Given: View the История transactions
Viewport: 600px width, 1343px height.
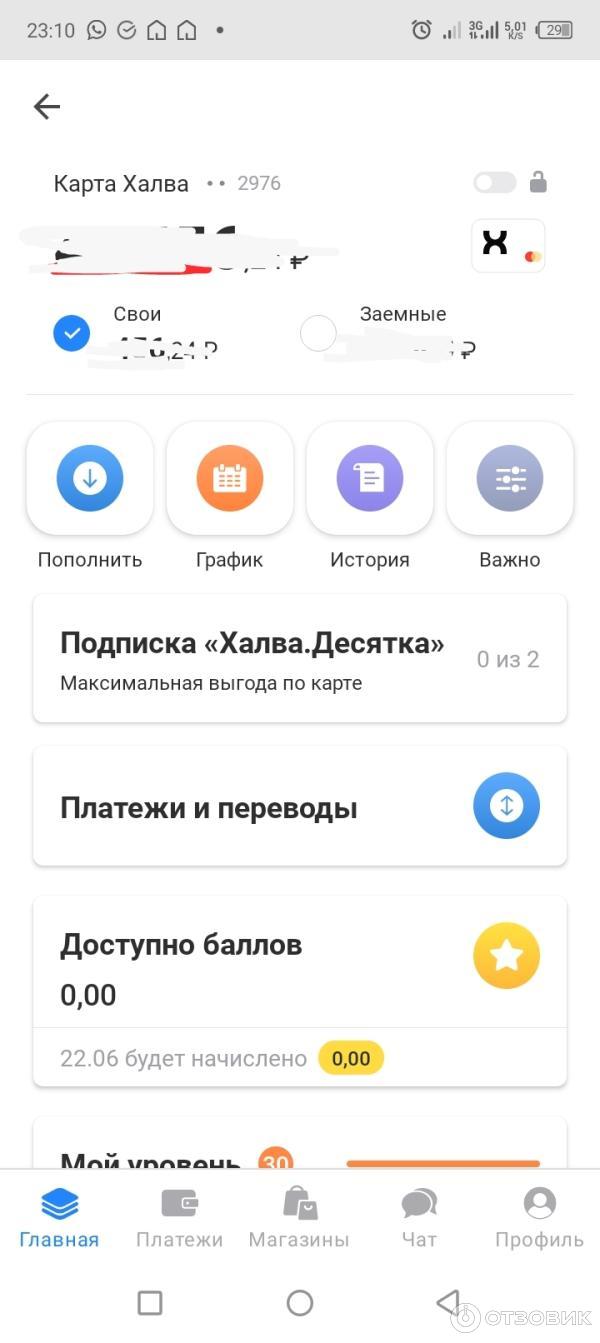Looking at the screenshot, I should [370, 479].
